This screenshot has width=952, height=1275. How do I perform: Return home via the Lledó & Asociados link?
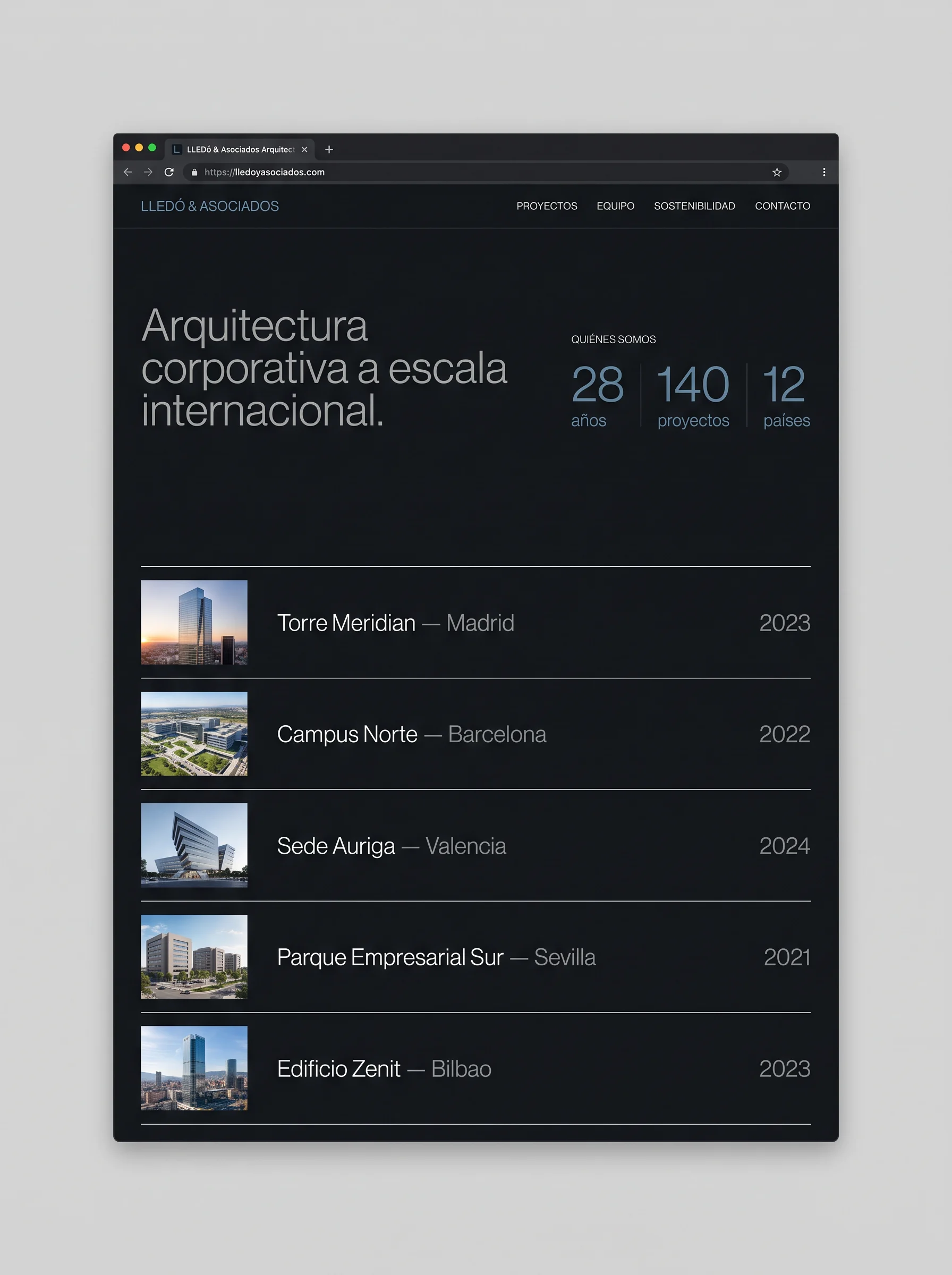click(210, 206)
